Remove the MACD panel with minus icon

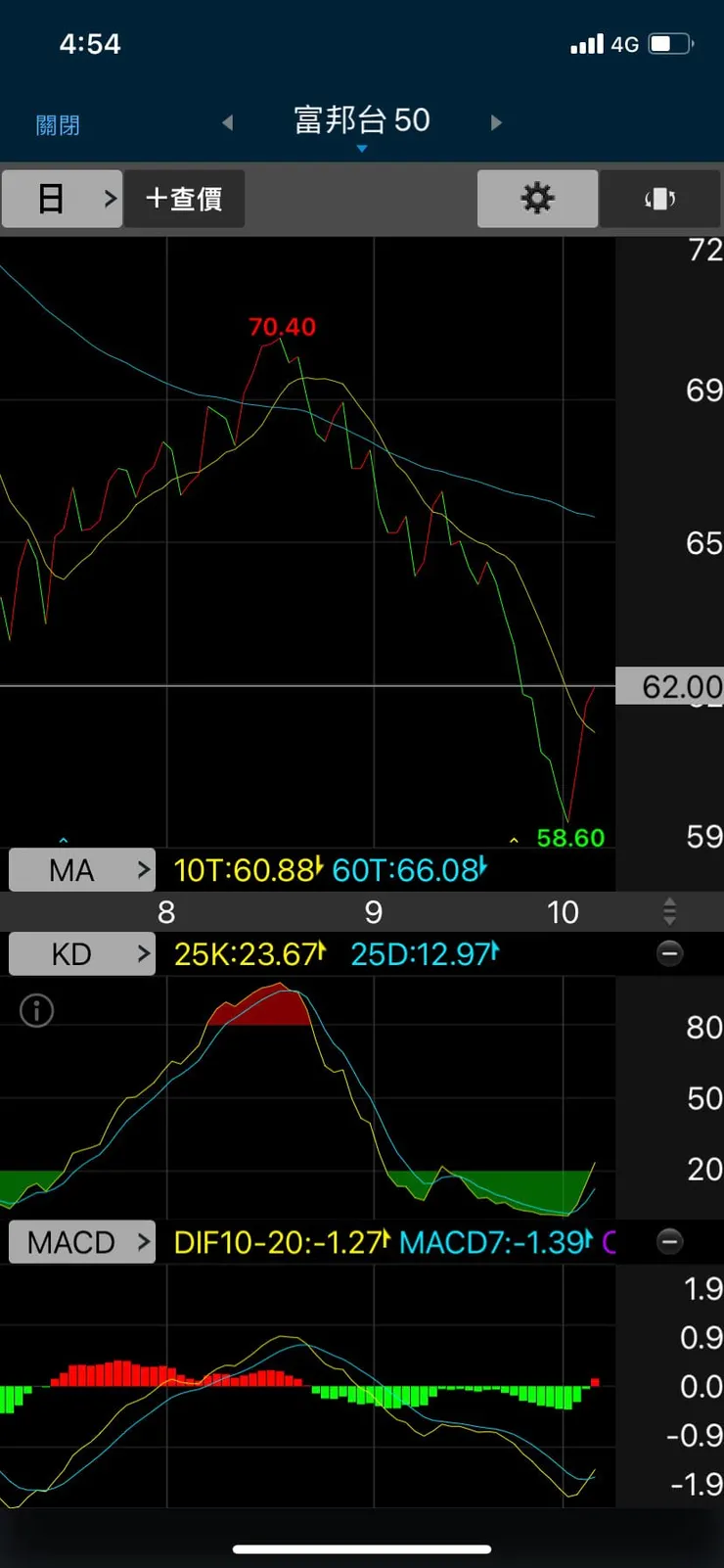tap(669, 1242)
